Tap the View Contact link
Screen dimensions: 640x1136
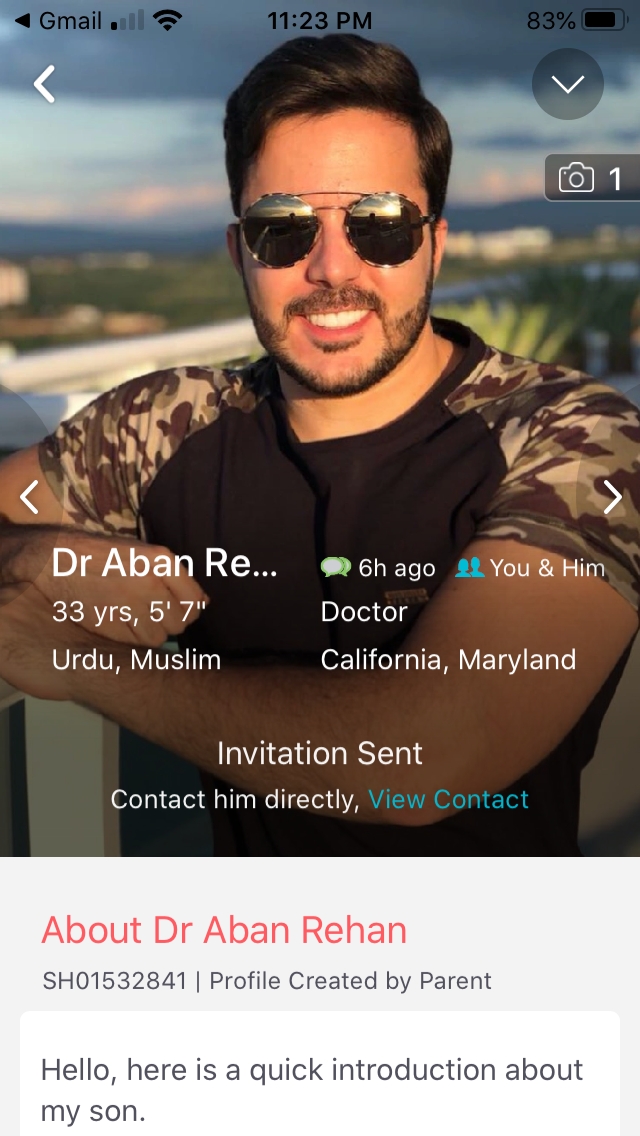pos(448,799)
